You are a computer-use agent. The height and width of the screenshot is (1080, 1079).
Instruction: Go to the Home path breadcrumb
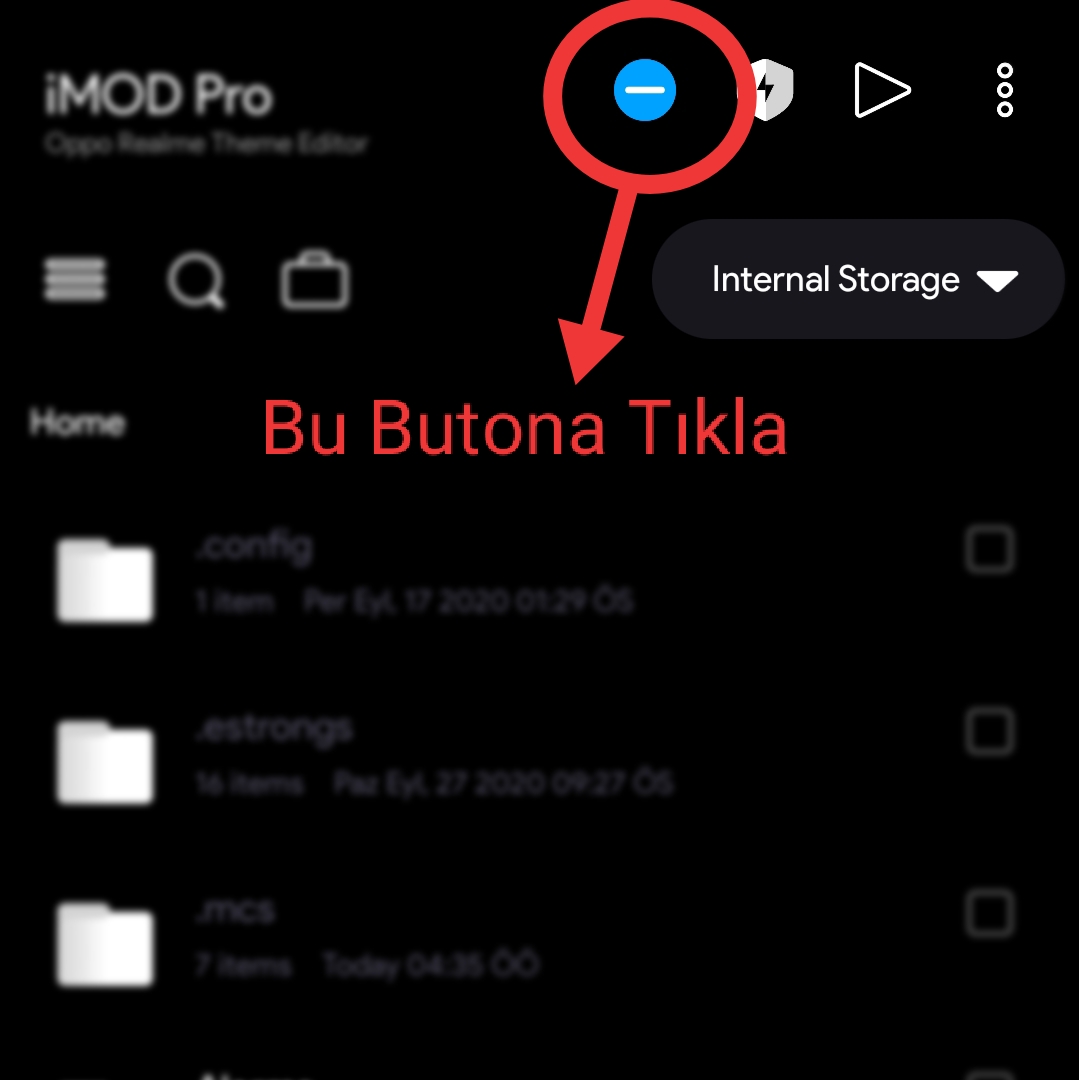tap(77, 422)
